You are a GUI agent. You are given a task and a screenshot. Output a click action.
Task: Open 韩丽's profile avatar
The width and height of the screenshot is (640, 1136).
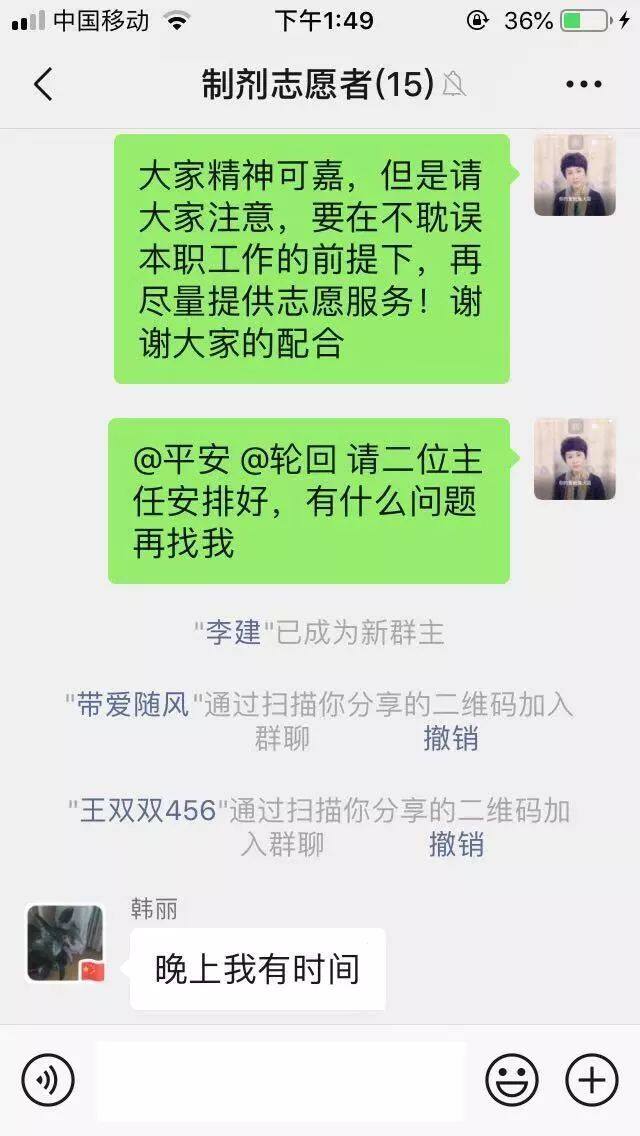65,943
